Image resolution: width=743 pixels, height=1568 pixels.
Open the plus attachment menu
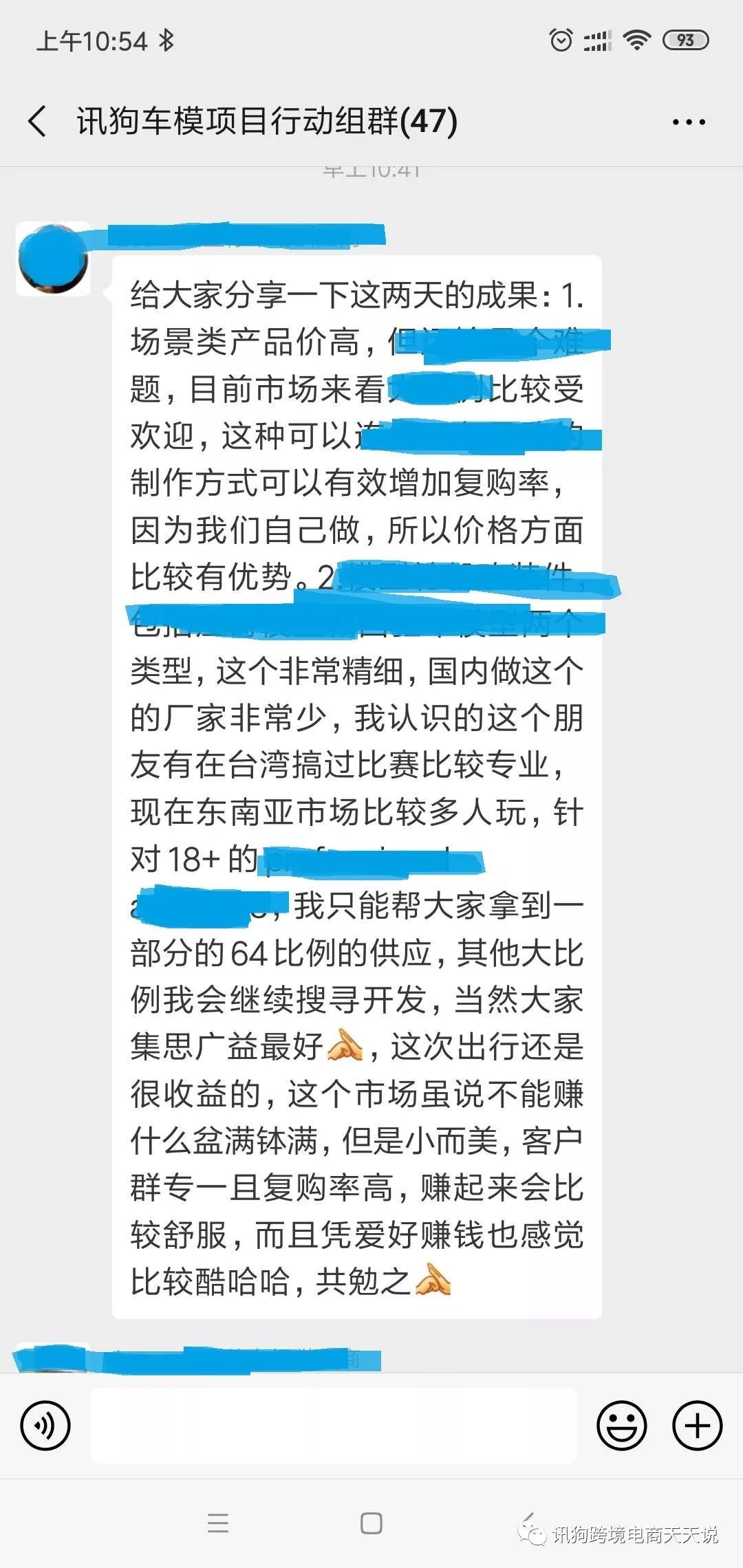tap(697, 1426)
